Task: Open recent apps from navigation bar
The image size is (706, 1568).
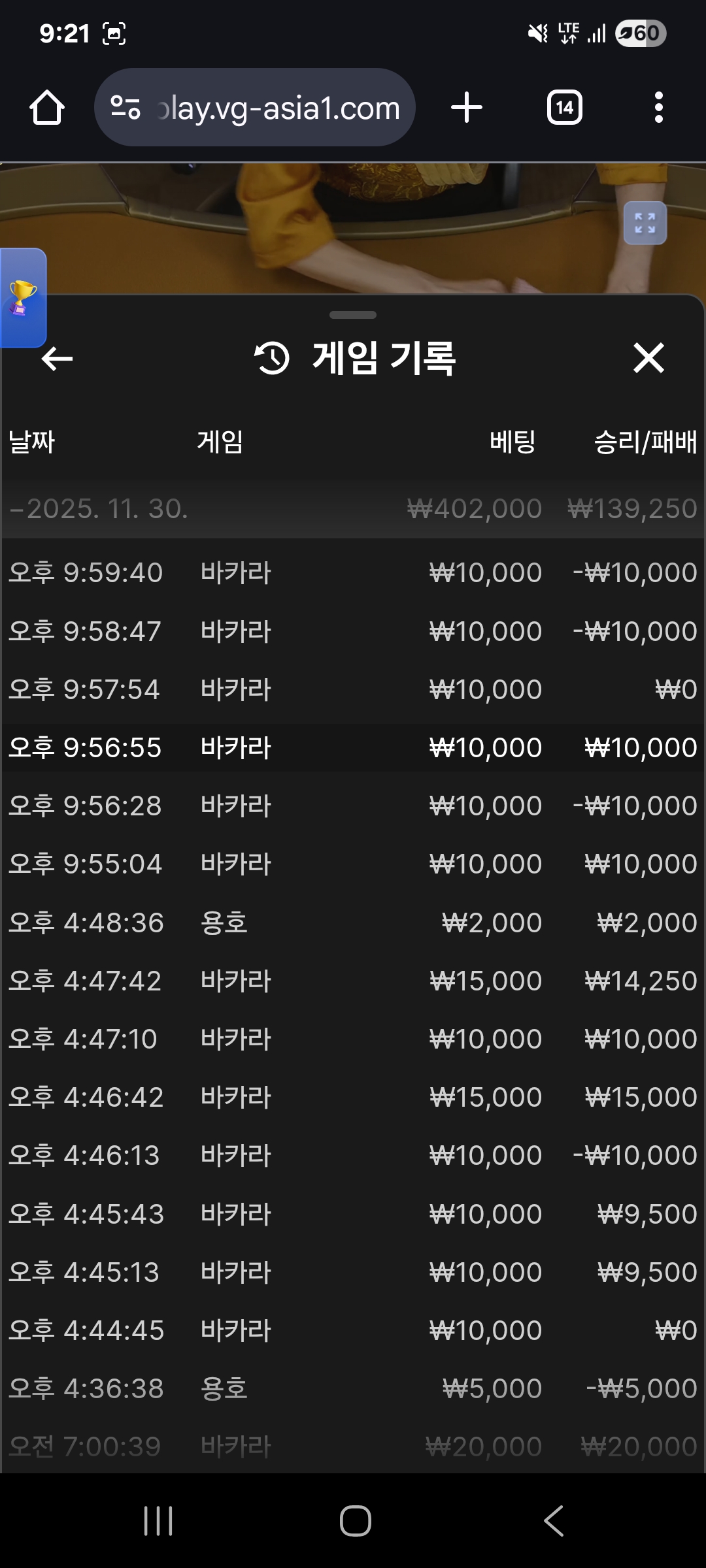Action: [158, 1521]
